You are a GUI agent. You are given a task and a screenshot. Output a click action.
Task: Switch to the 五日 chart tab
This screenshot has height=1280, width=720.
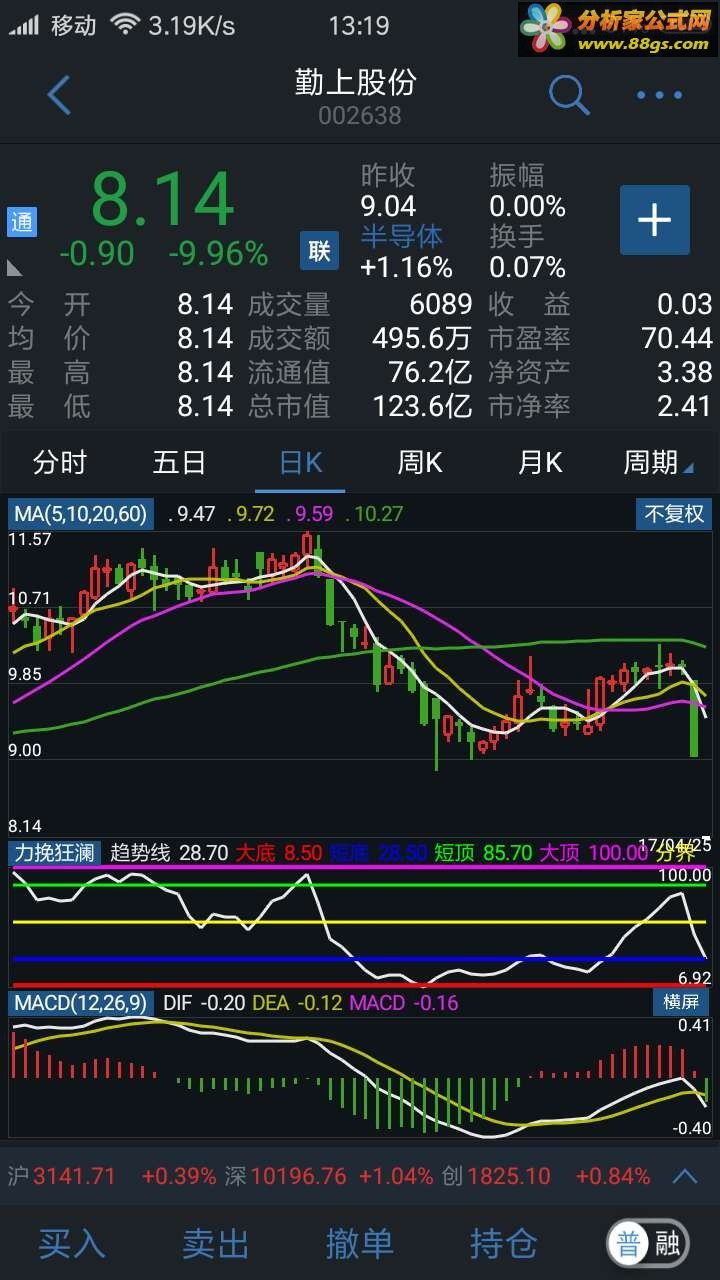(180, 463)
